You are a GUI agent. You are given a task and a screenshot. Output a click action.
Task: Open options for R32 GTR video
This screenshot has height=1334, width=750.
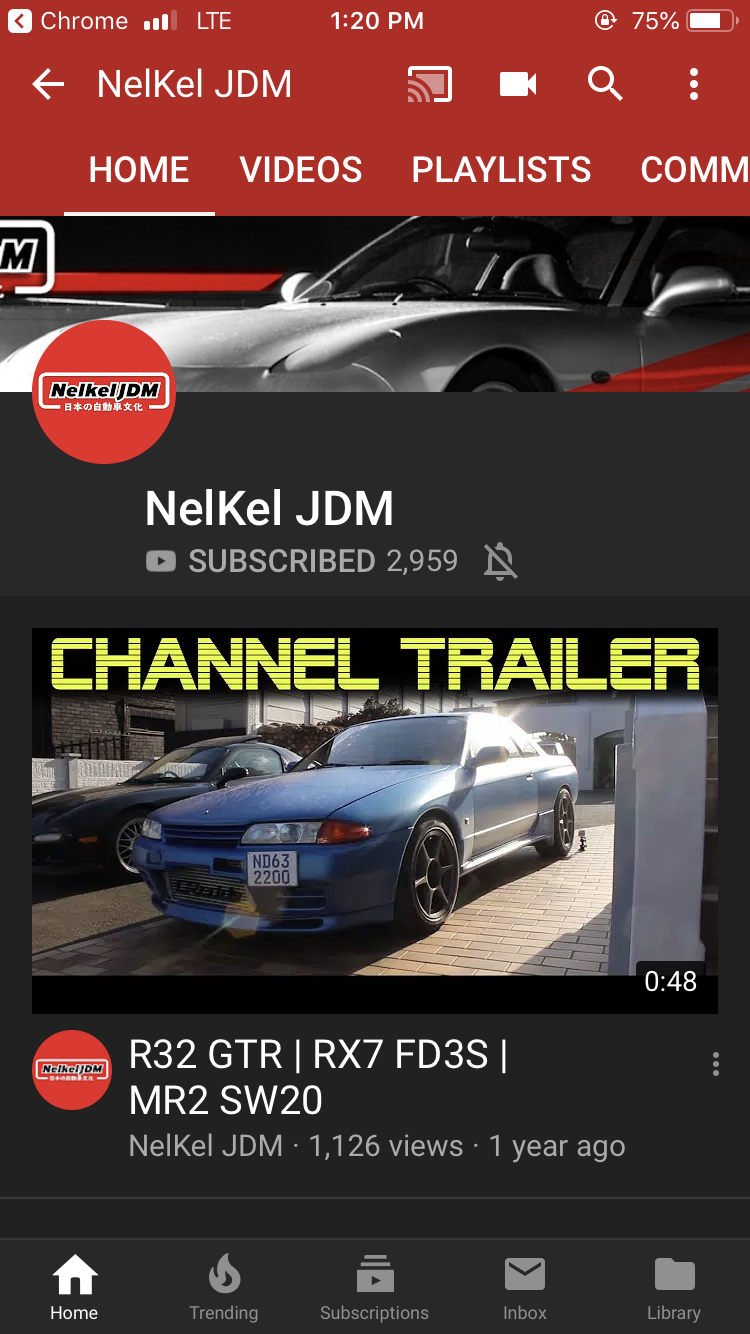(715, 1064)
